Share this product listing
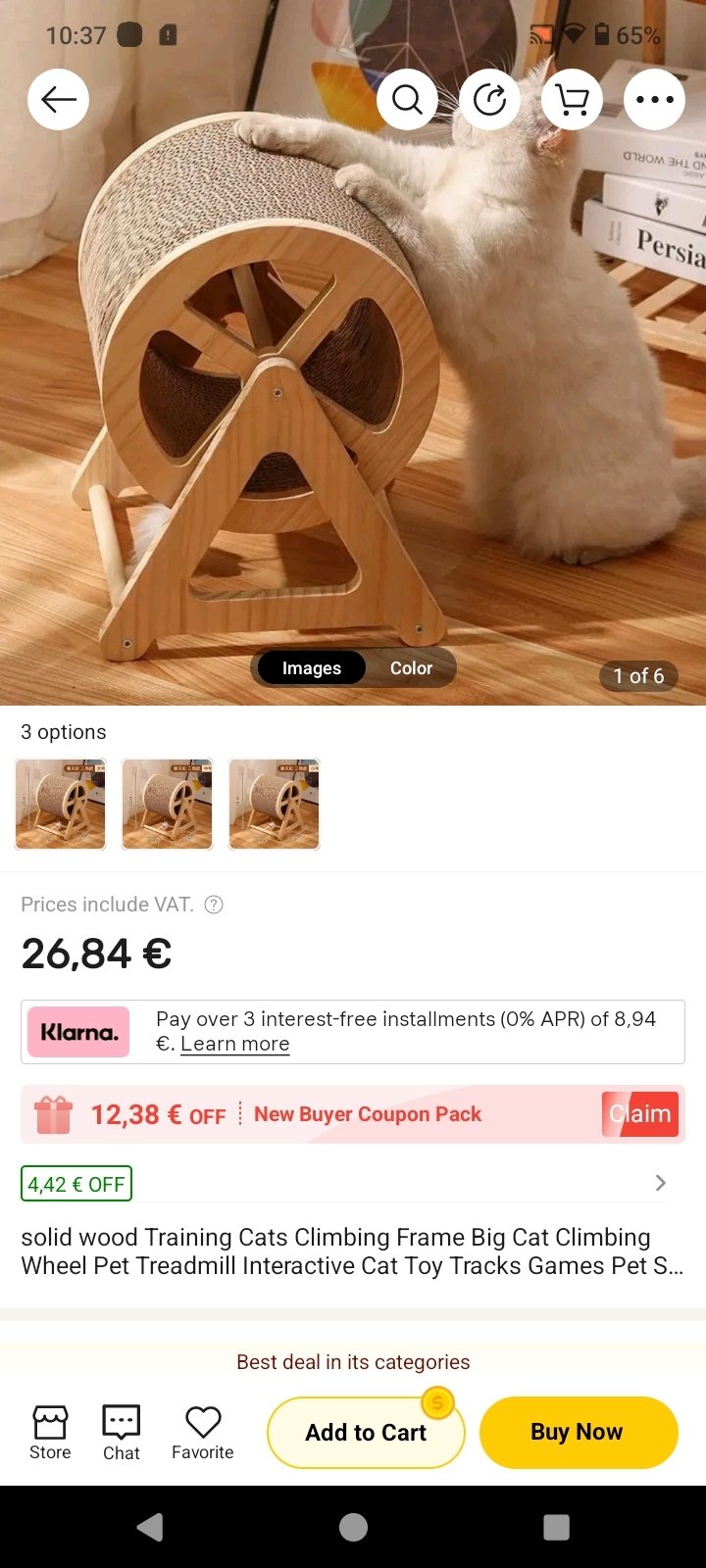This screenshot has width=706, height=1568. 489,99
